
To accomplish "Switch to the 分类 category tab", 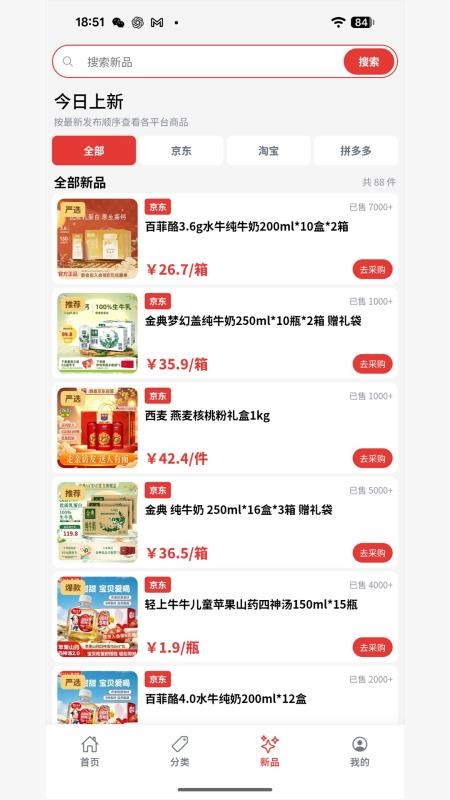I will [180, 751].
